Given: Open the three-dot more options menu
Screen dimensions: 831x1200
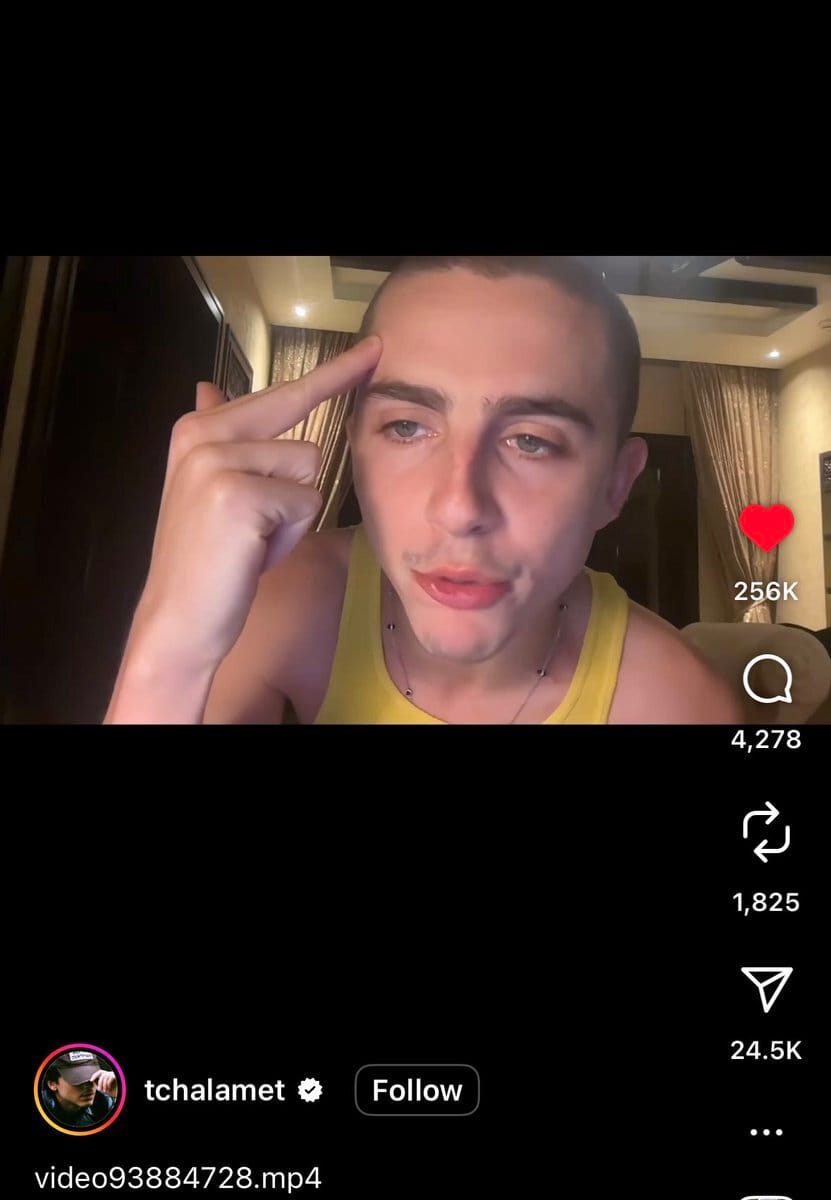Looking at the screenshot, I should point(766,1132).
